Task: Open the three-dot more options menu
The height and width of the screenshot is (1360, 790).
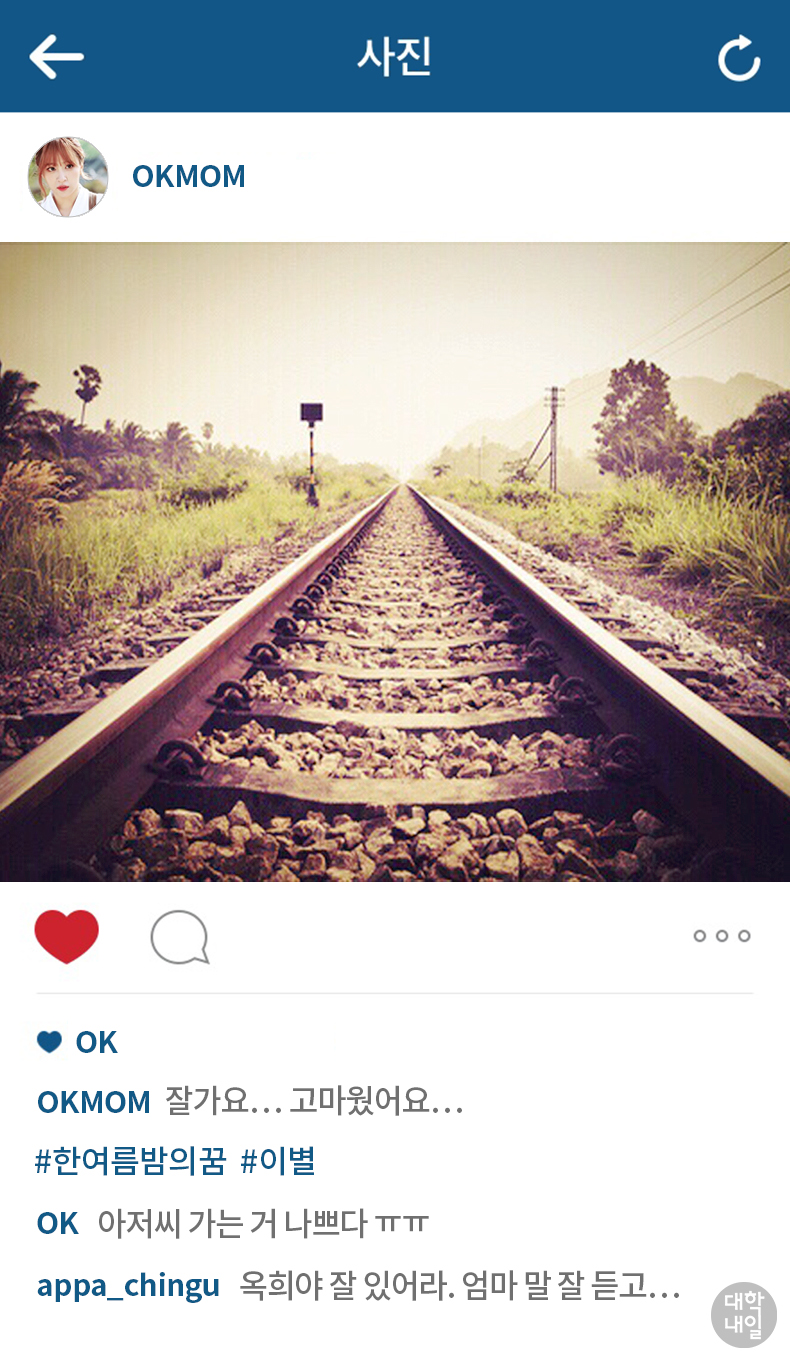Action: point(722,936)
